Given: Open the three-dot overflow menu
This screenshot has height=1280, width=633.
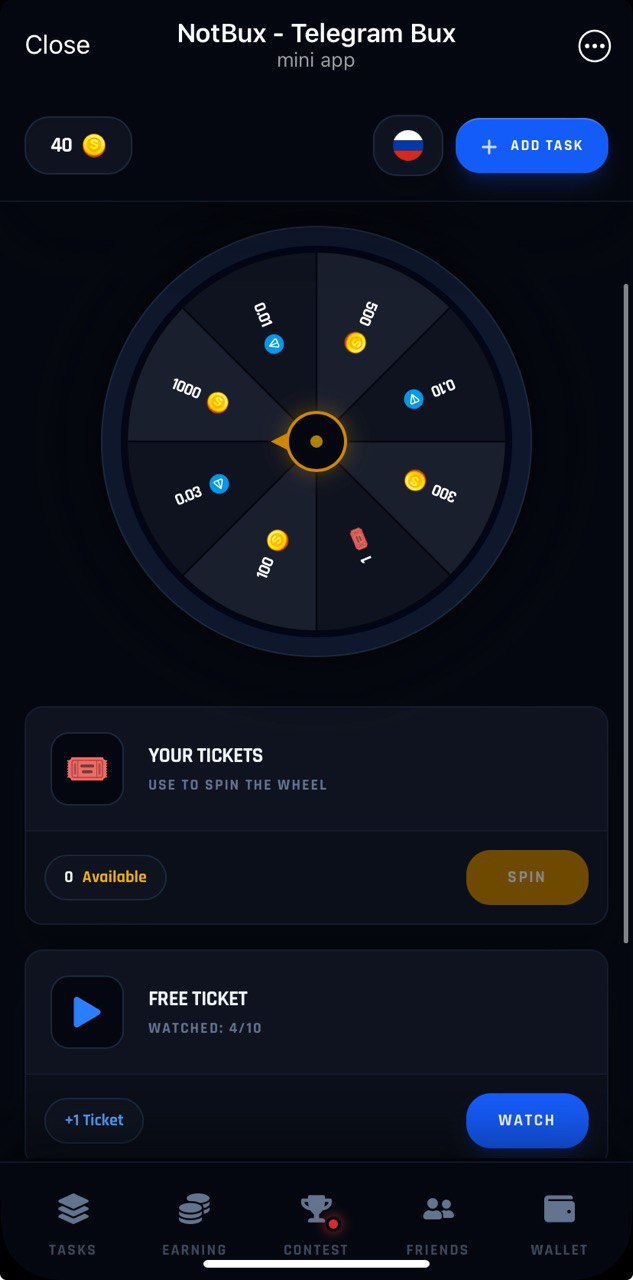Looking at the screenshot, I should point(594,45).
